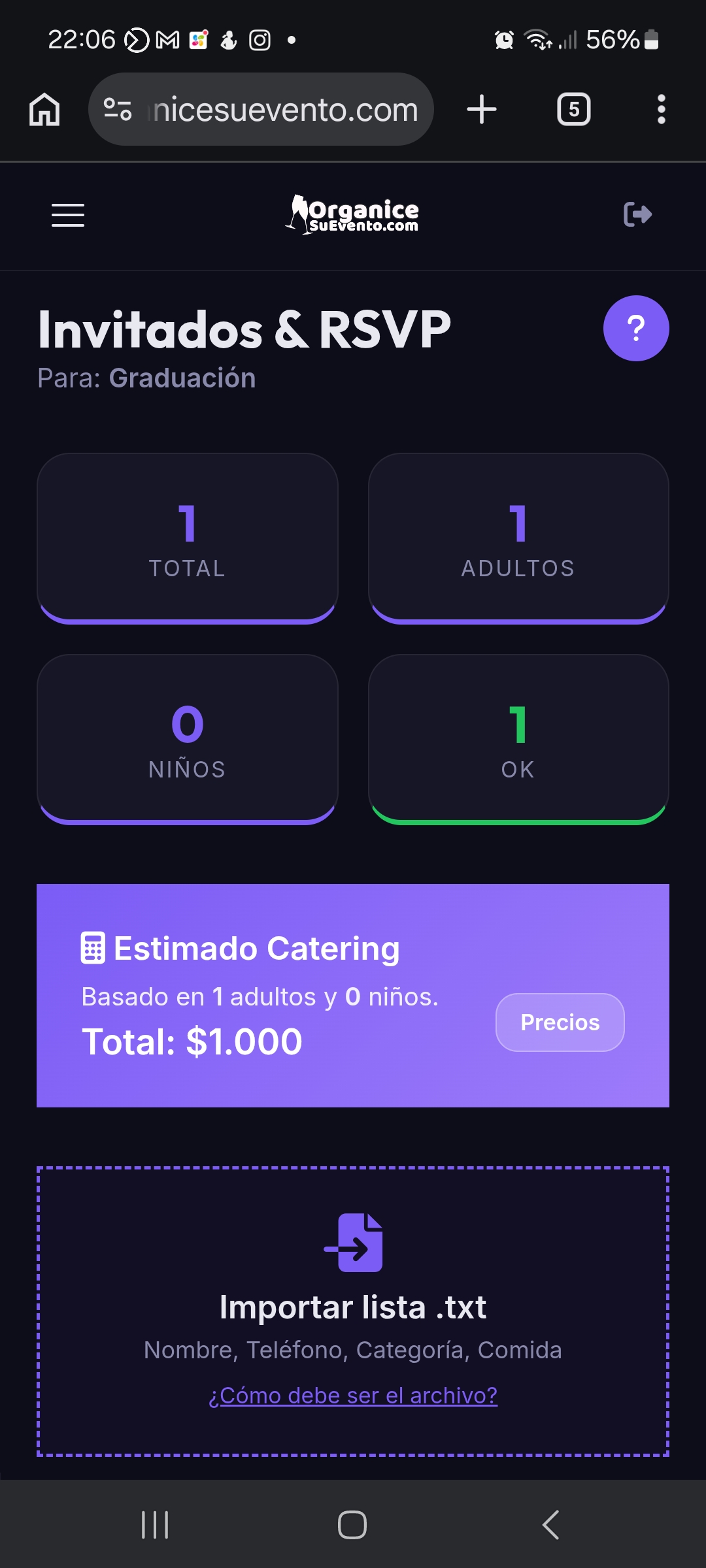Log out using the exit icon
The height and width of the screenshot is (1568, 706).
pos(637,214)
